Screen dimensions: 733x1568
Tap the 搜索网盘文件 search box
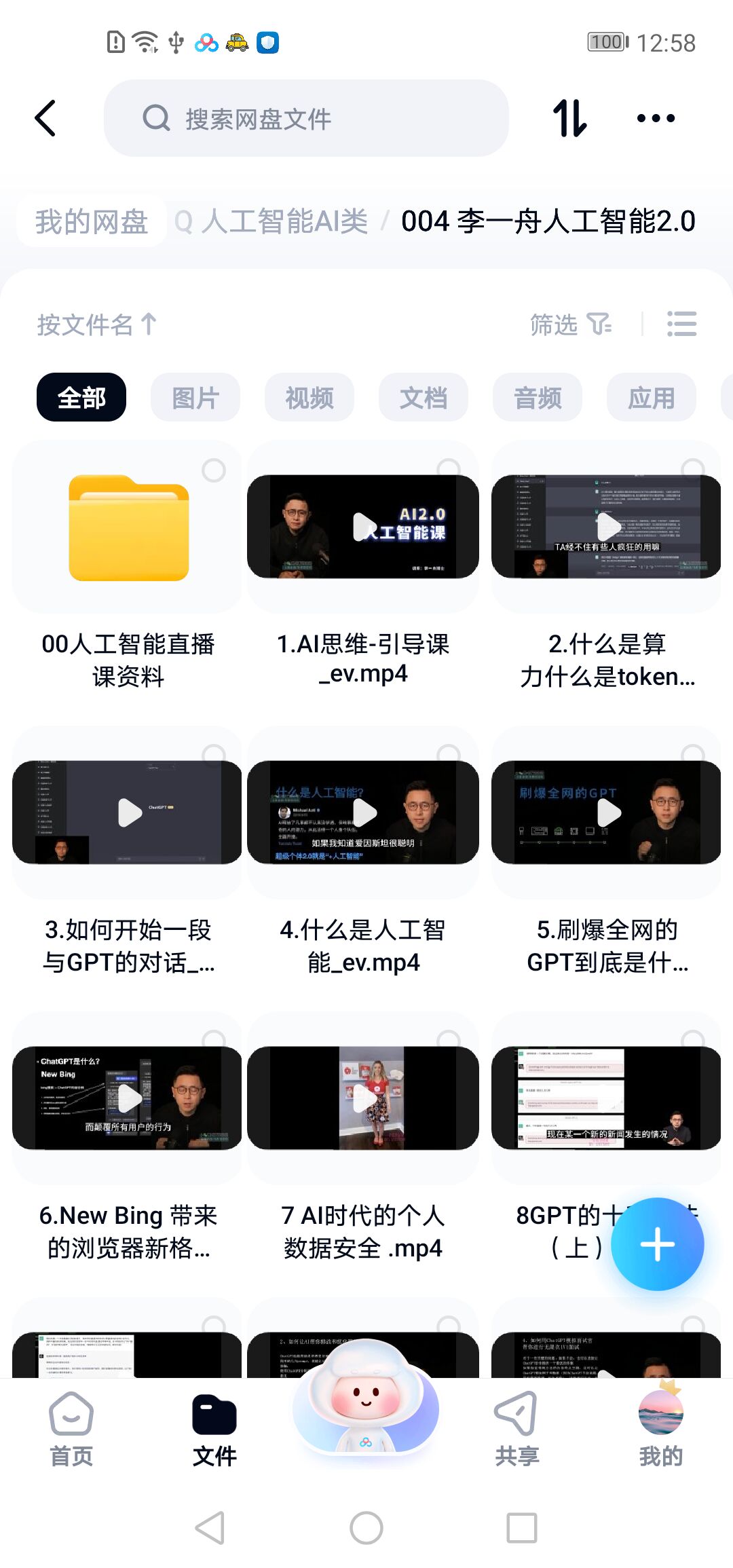click(305, 118)
